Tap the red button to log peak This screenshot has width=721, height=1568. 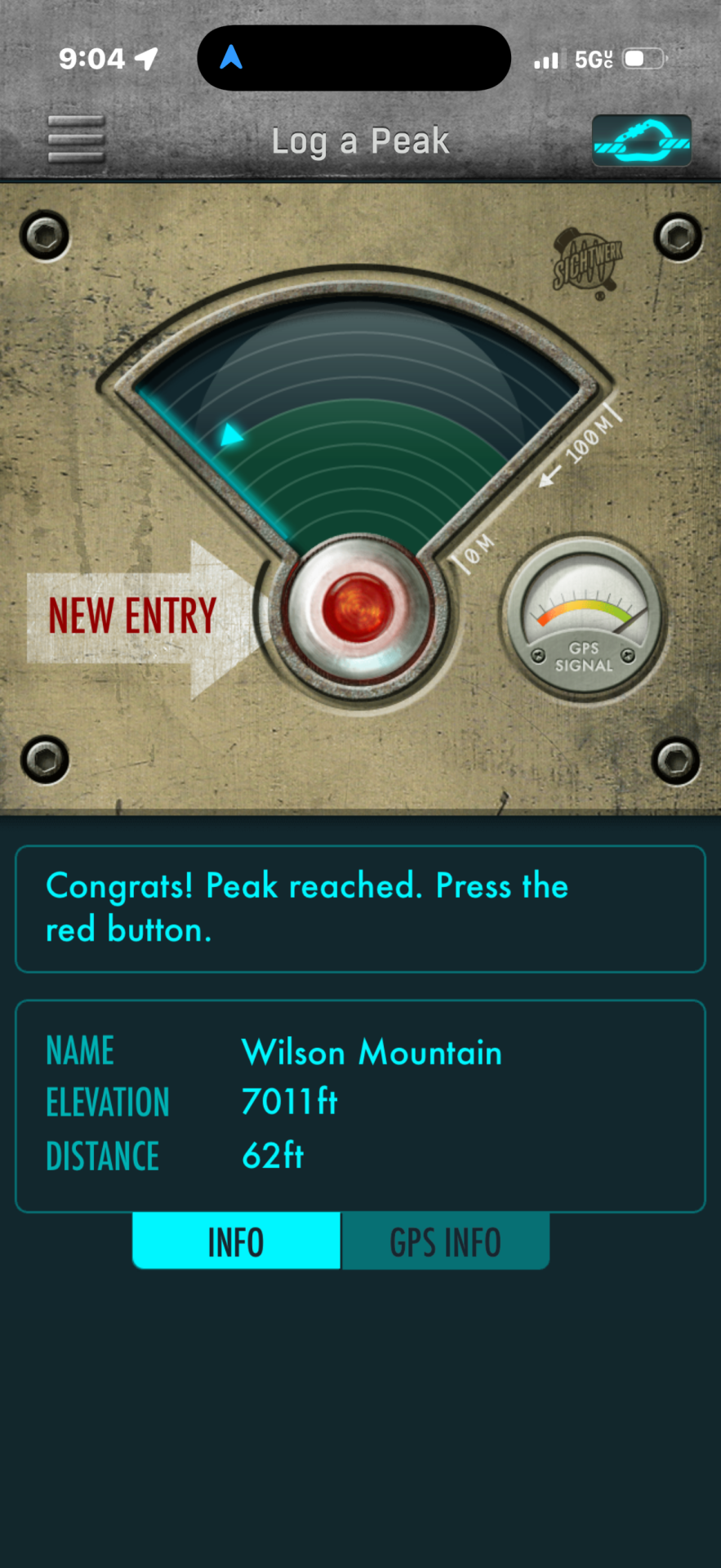(x=358, y=609)
